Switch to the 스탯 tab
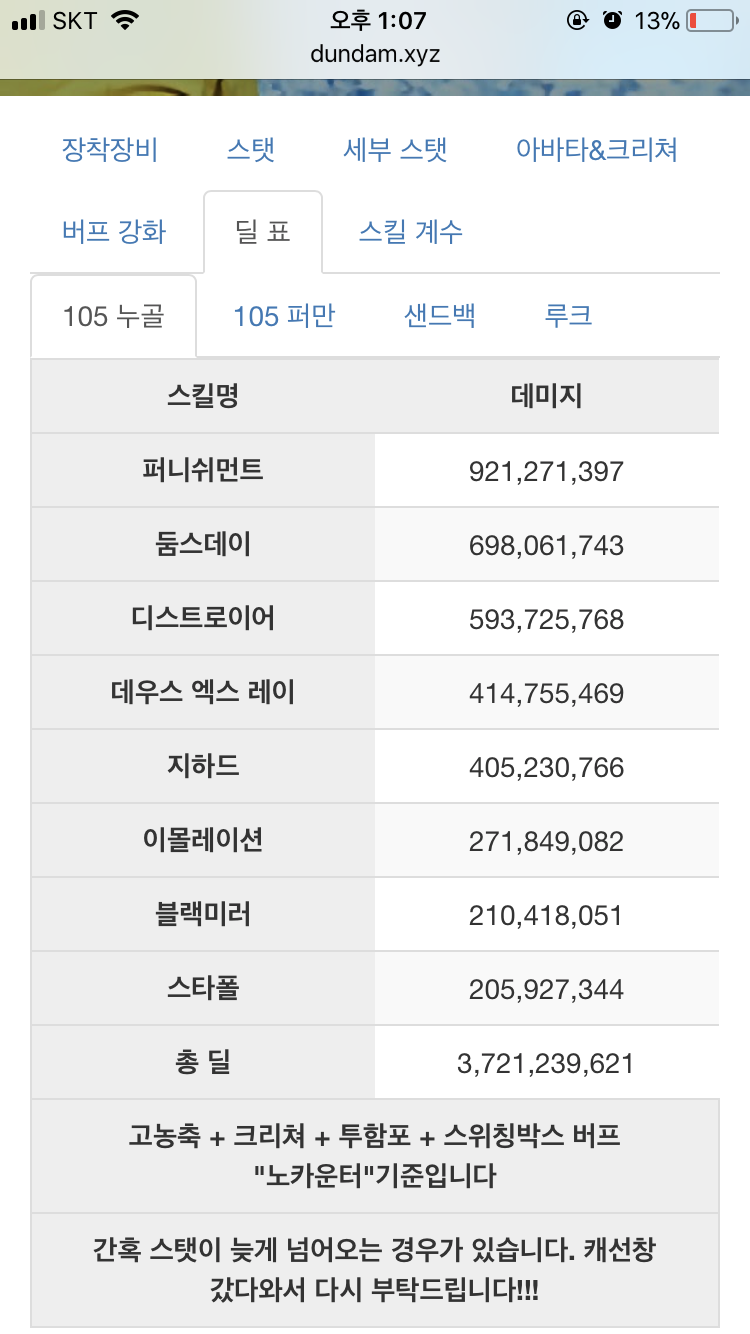 250,150
